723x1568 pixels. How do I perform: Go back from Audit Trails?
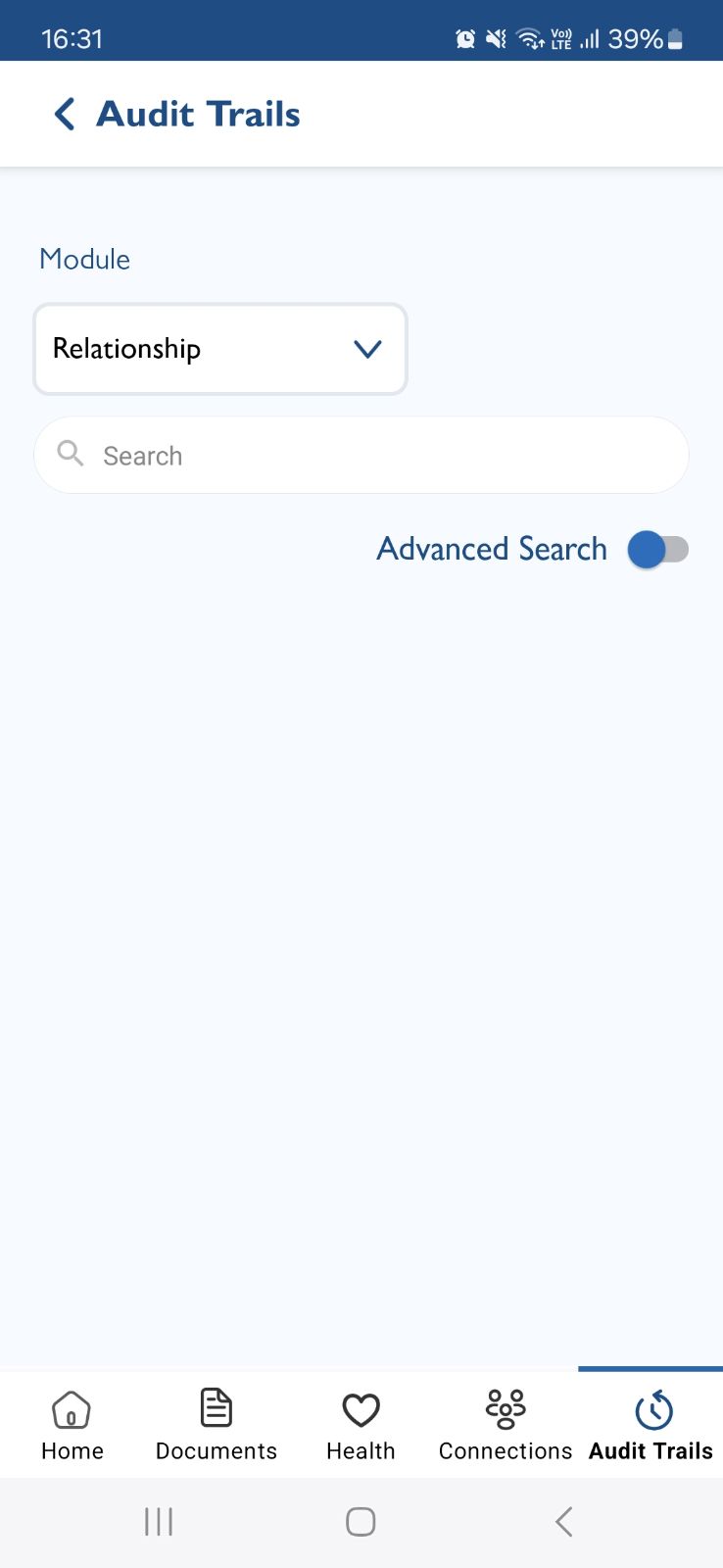click(x=65, y=115)
